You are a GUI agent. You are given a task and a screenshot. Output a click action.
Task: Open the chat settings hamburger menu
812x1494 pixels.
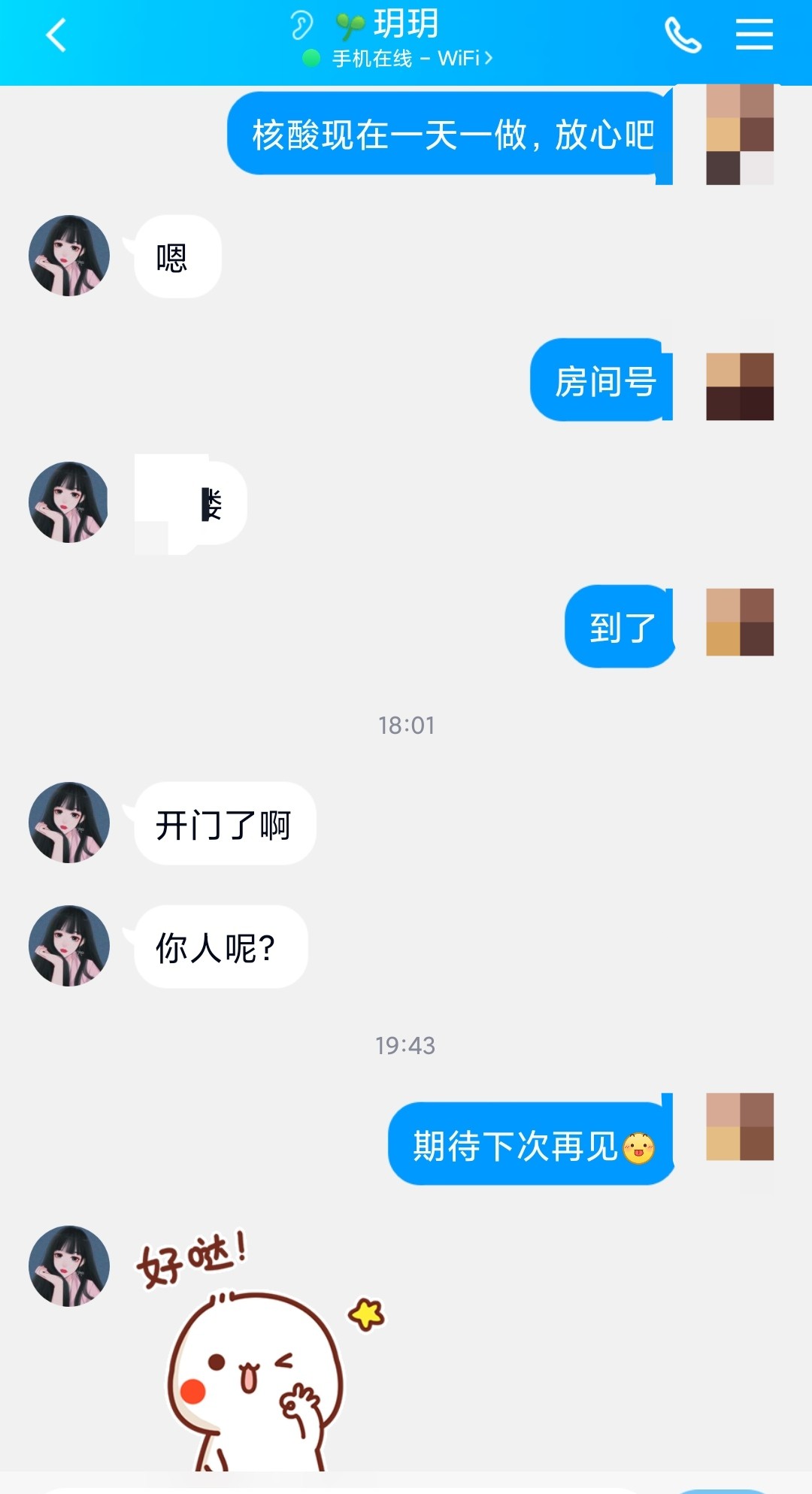point(754,35)
